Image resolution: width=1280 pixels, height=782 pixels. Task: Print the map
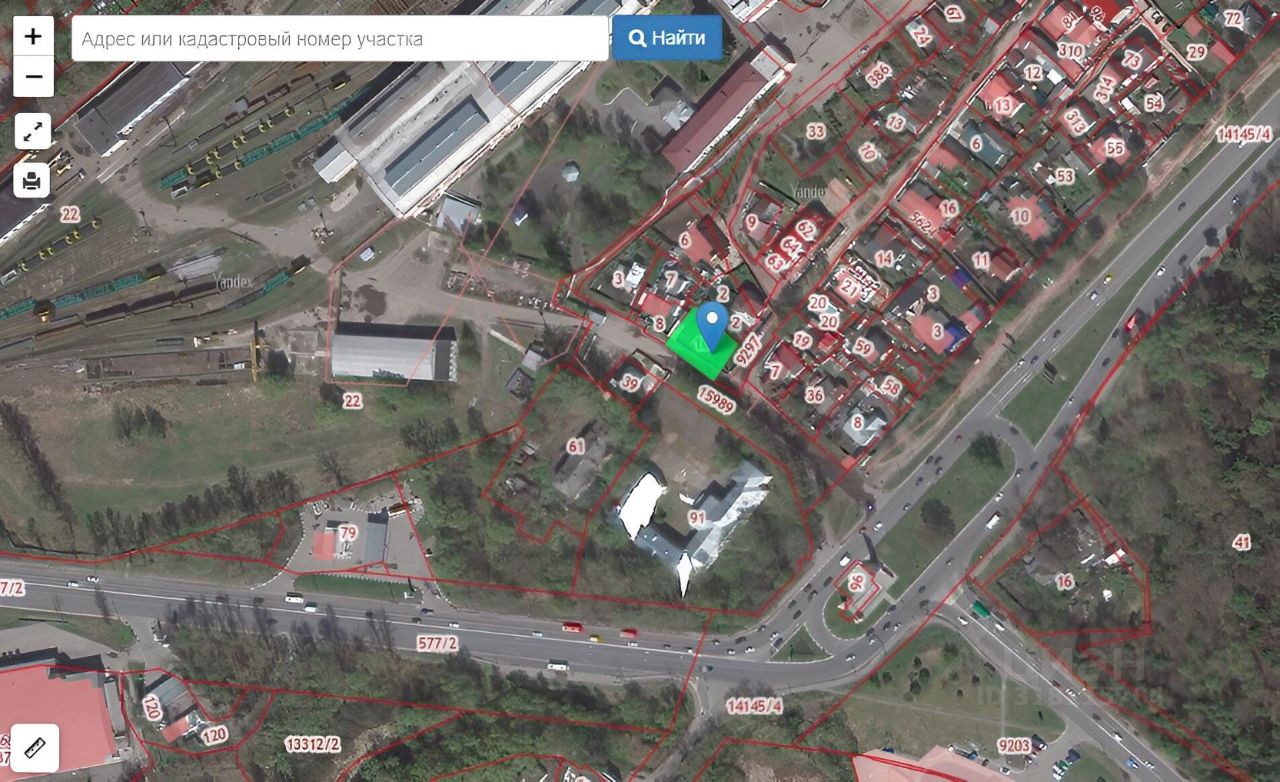click(x=33, y=180)
